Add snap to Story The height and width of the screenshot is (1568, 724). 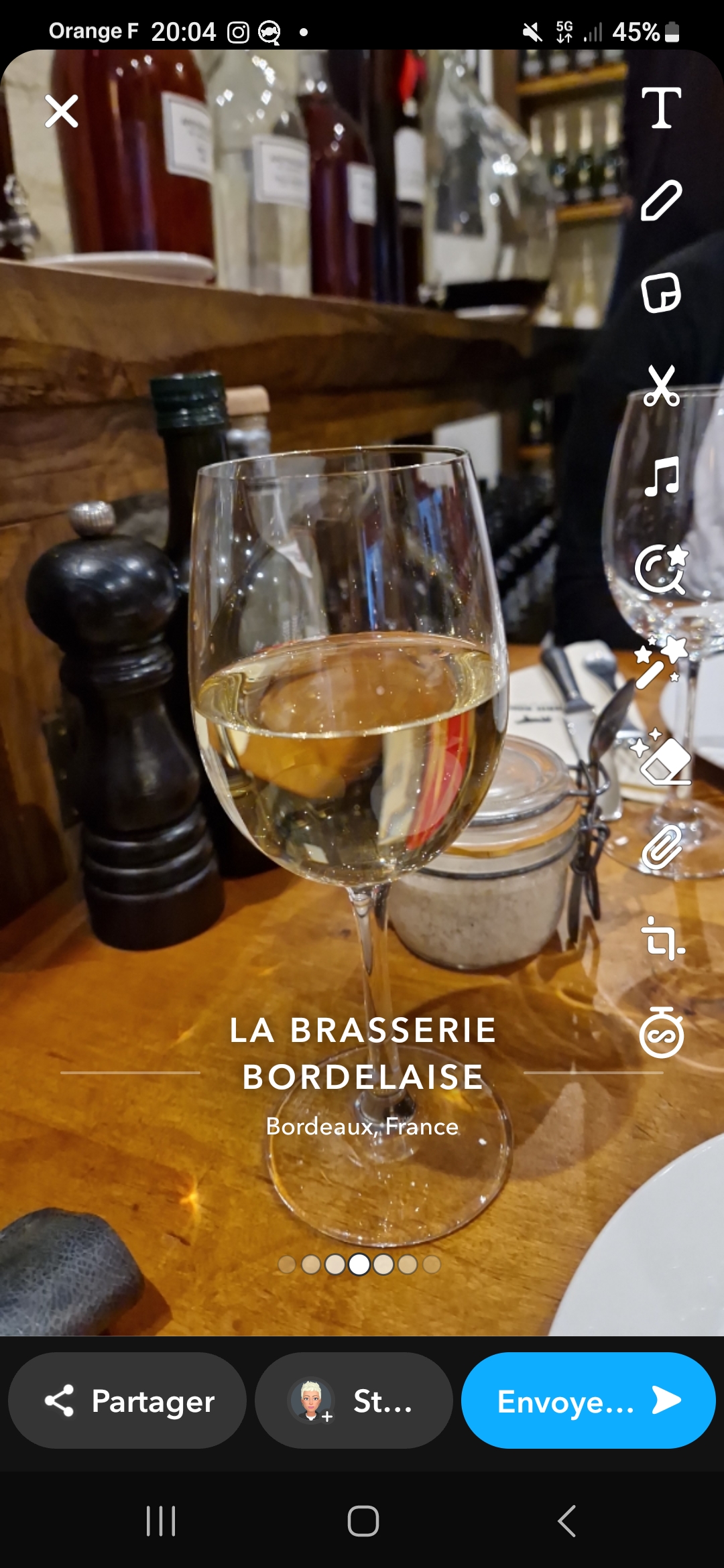coord(354,1400)
